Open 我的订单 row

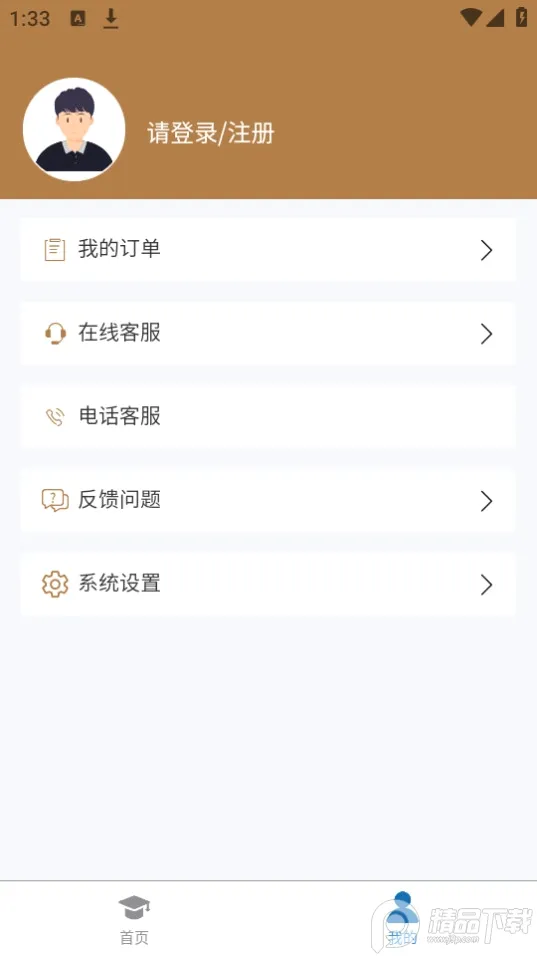(x=268, y=249)
